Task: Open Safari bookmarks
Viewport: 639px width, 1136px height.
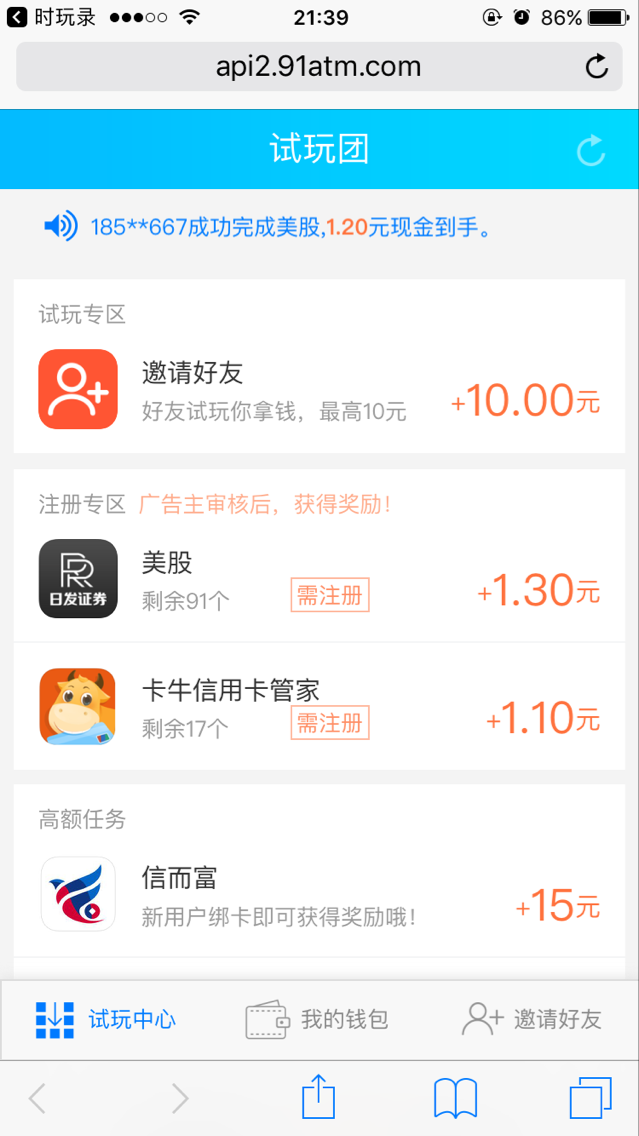Action: pos(455,1098)
